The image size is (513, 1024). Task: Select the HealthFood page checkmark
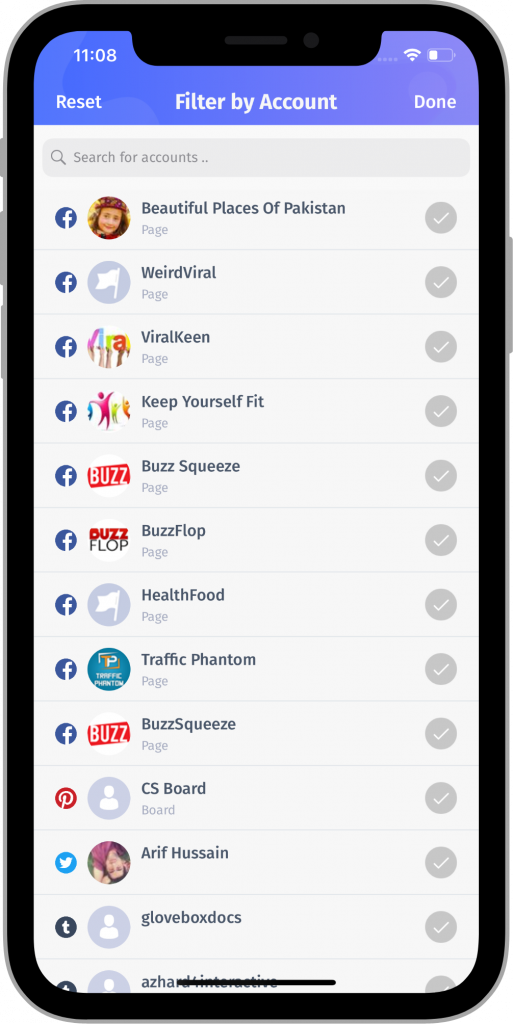coord(441,605)
